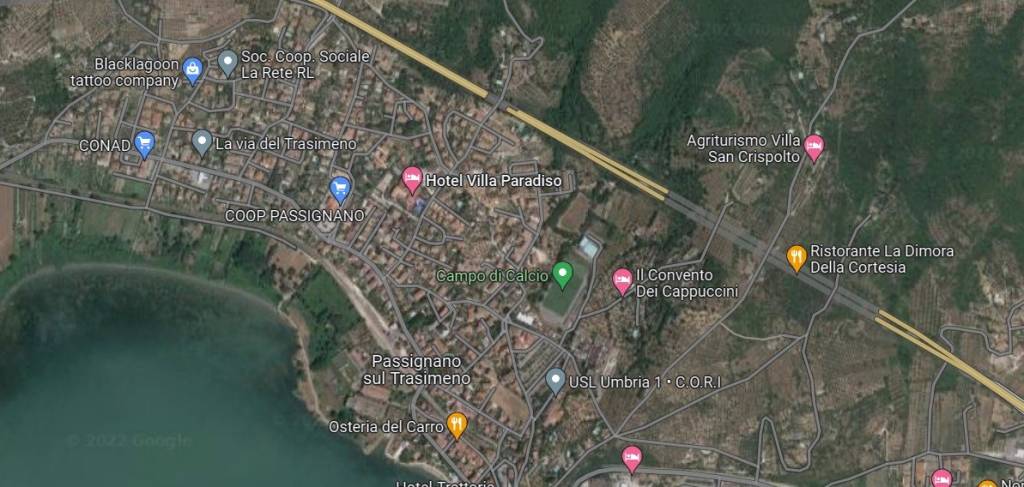
Task: Open the Il Convento Dei Cappuccini hotel pin
Action: pyautogui.click(x=622, y=280)
